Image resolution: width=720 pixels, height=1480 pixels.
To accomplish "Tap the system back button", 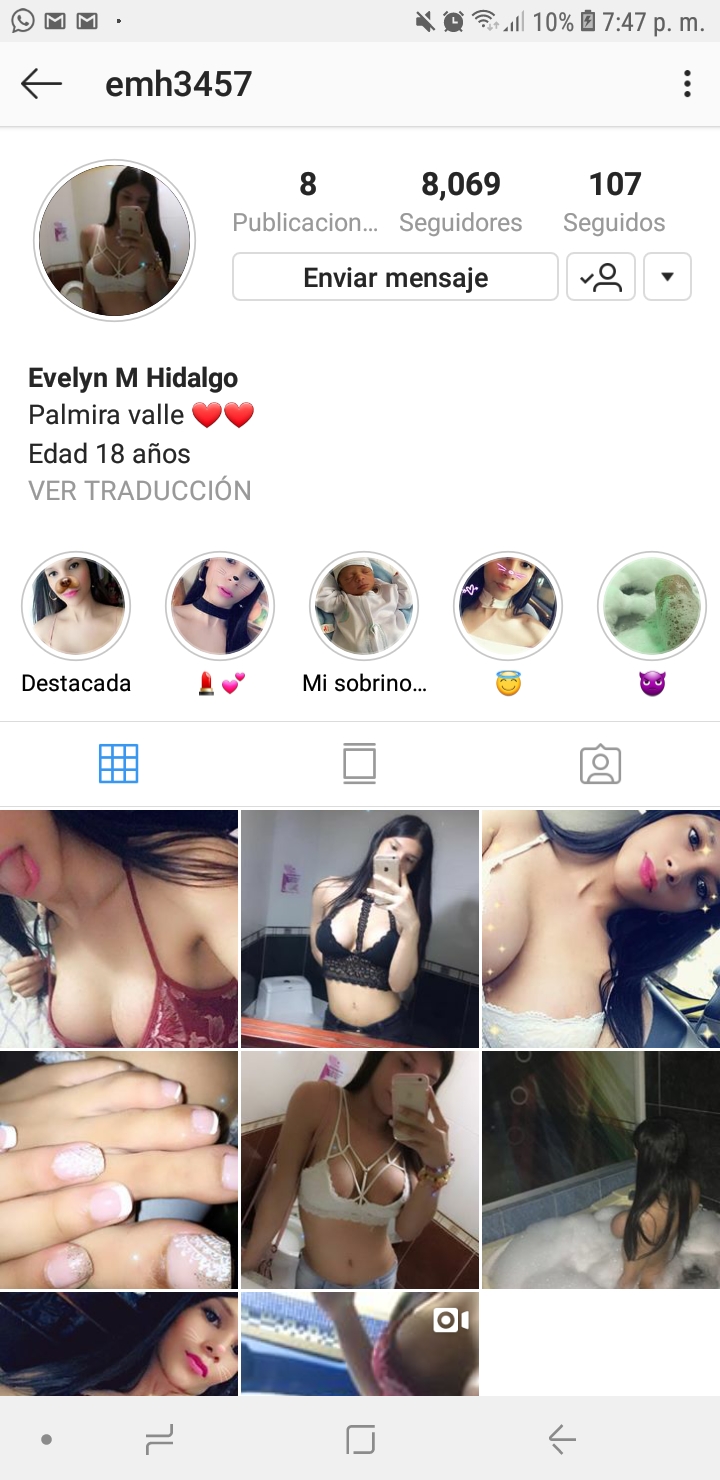I will 562,1439.
